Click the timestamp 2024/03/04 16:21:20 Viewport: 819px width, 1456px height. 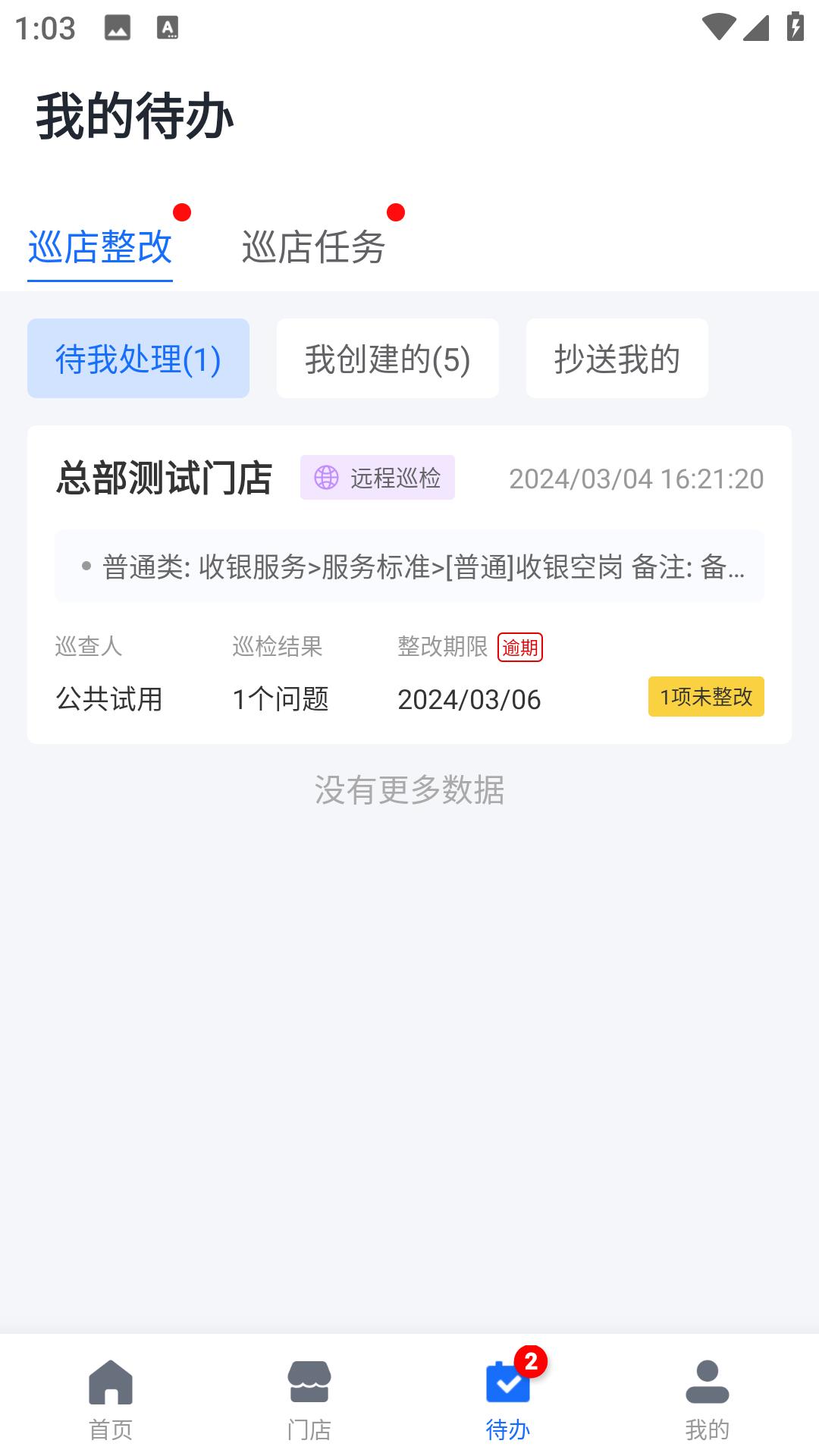pos(637,479)
